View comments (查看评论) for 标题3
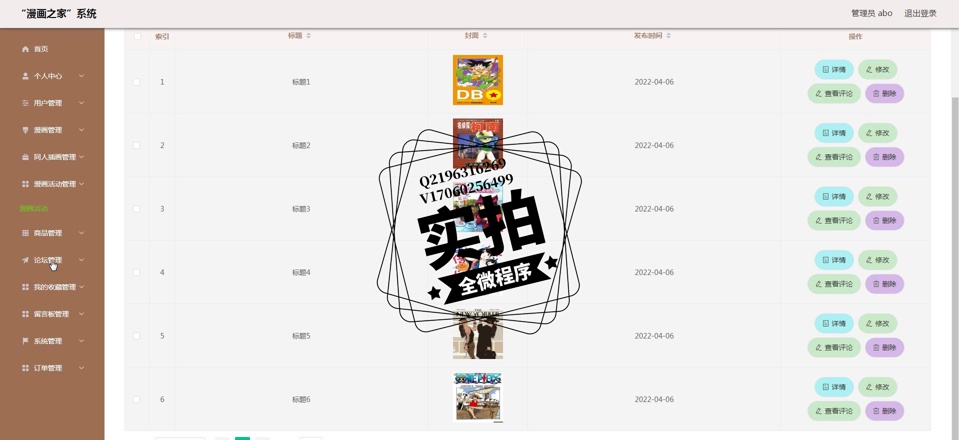The width and height of the screenshot is (959, 440). (834, 221)
